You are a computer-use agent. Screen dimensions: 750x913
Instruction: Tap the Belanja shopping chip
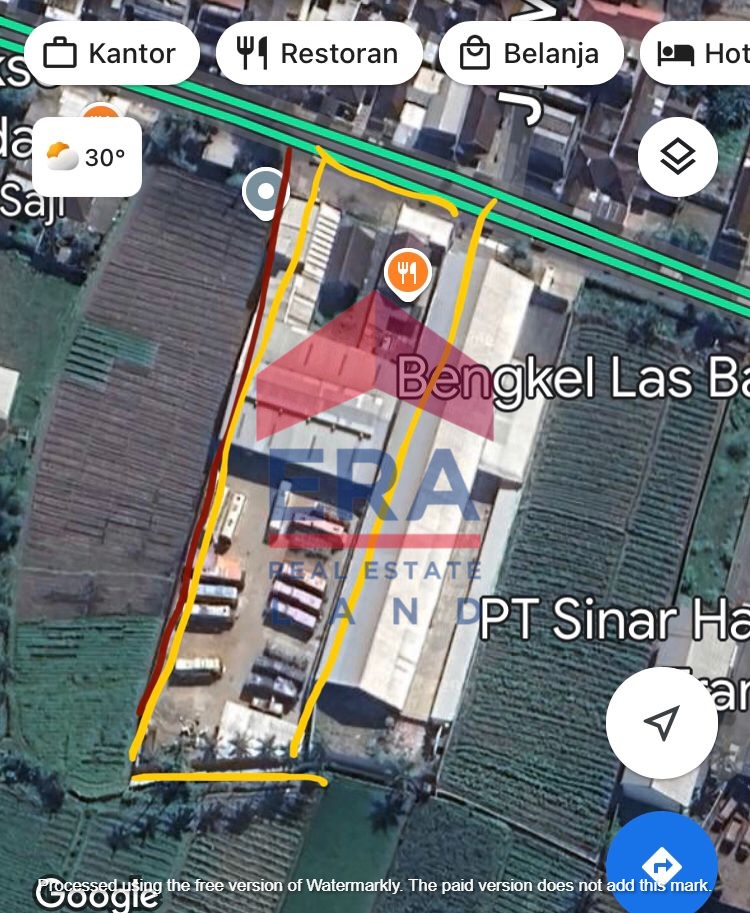[x=531, y=54]
